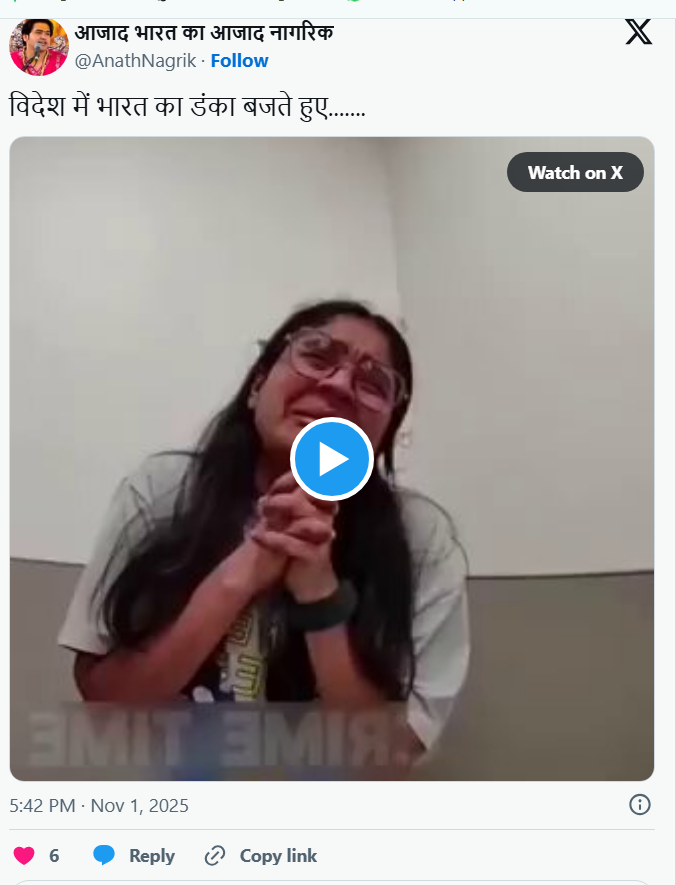Viewport: 676px width, 885px height.
Task: Open the @AnathNagrik handle
Action: tap(135, 60)
